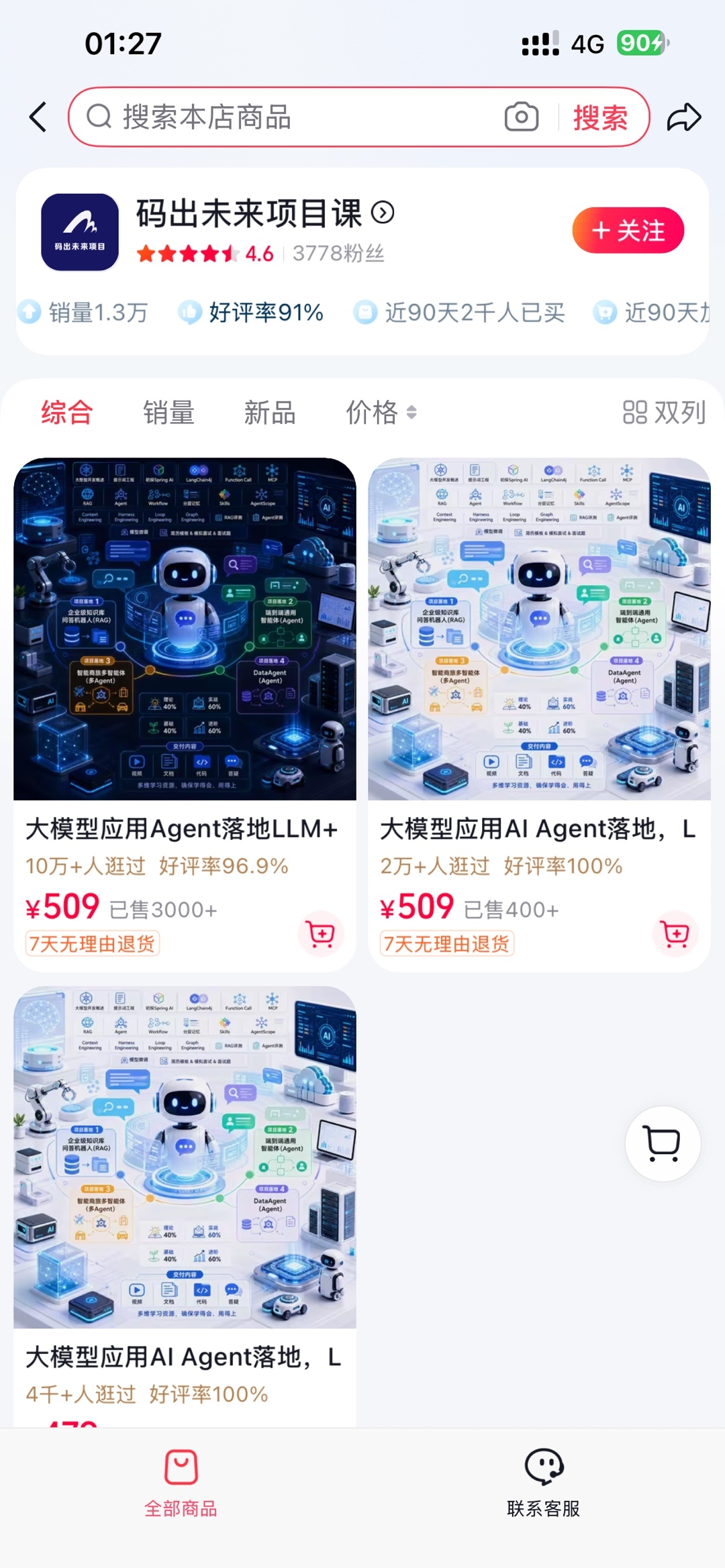The image size is (725, 1568).
Task: Add the 已售3000+ product to cart
Action: tap(321, 933)
